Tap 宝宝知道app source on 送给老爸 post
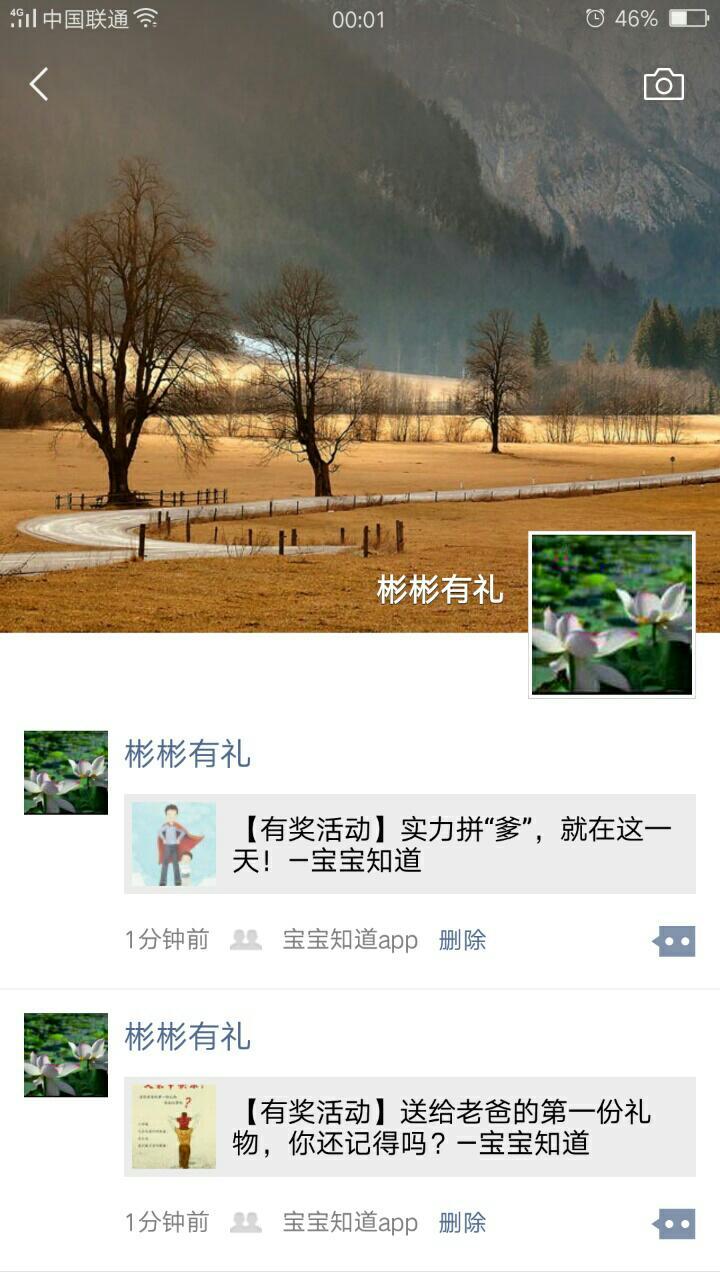 tap(350, 1222)
